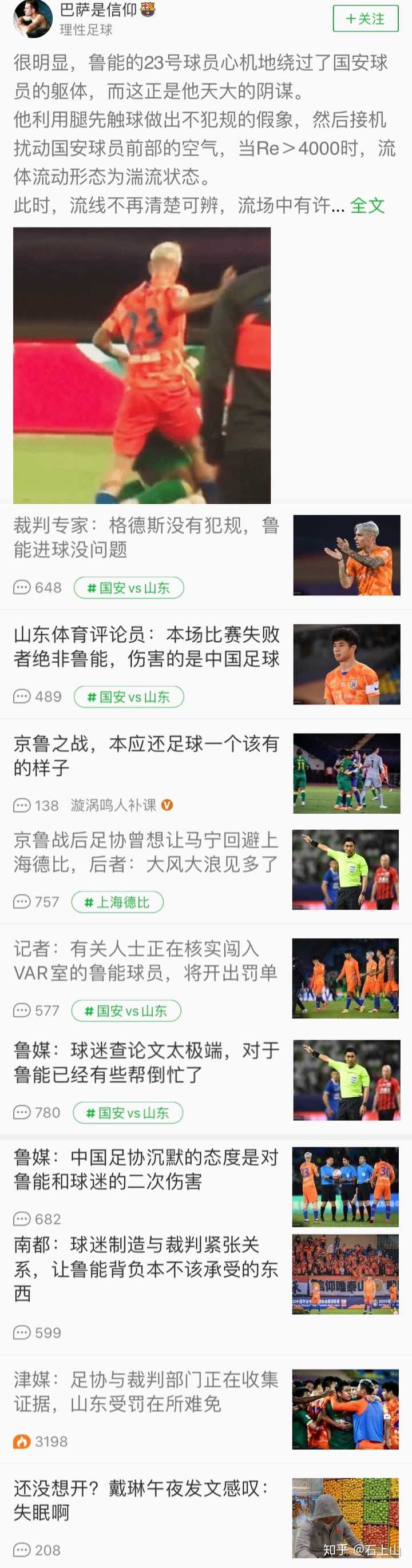Open 津媒 article on 山东受罚在所难免
Viewport: 412px width, 1568px height.
(x=146, y=1391)
